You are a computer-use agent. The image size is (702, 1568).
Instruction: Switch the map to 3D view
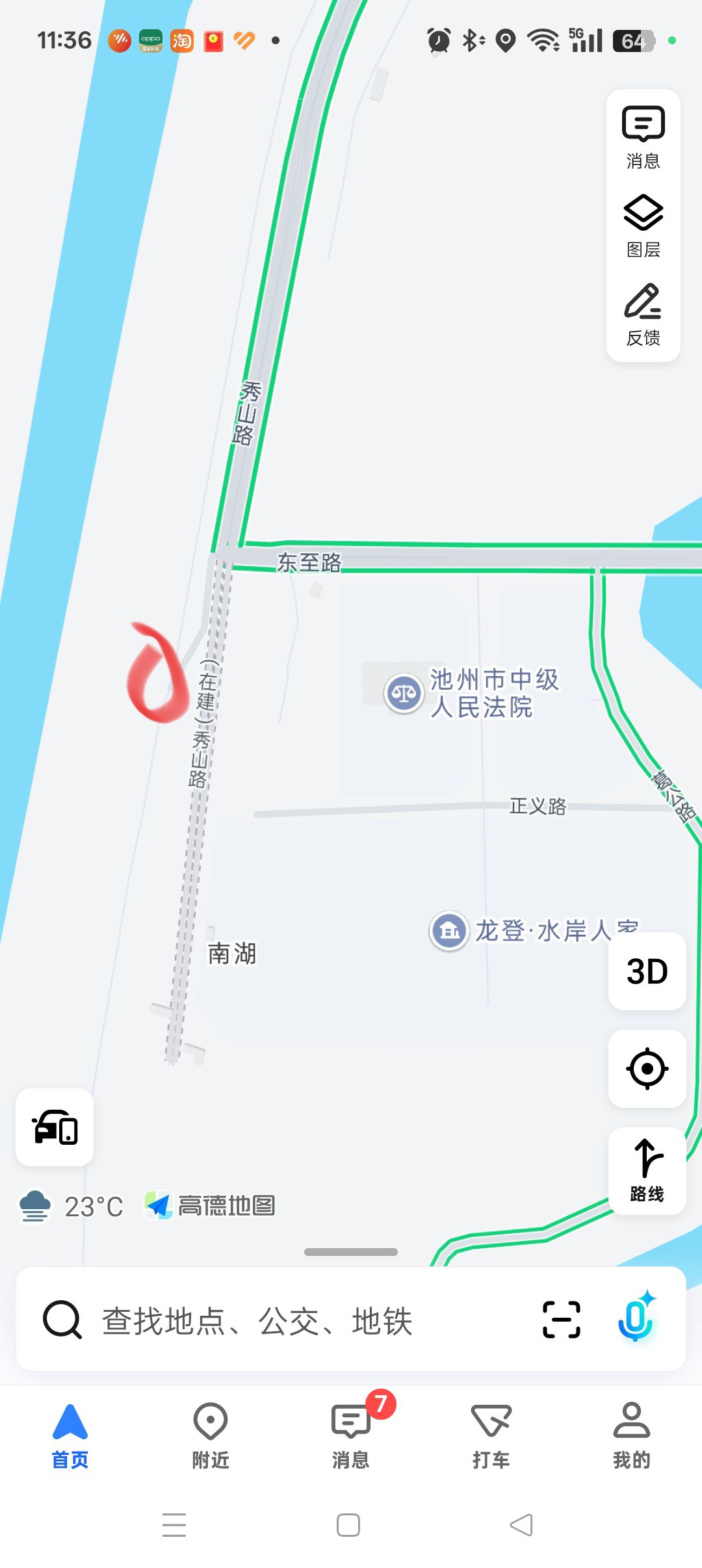(647, 971)
